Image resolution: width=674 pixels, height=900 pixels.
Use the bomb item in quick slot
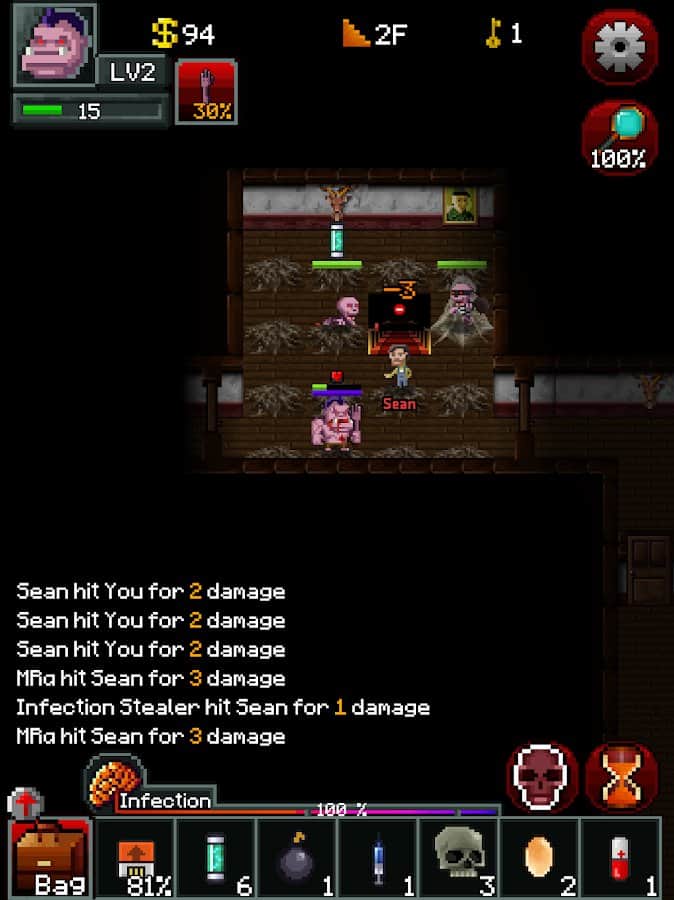[x=297, y=857]
